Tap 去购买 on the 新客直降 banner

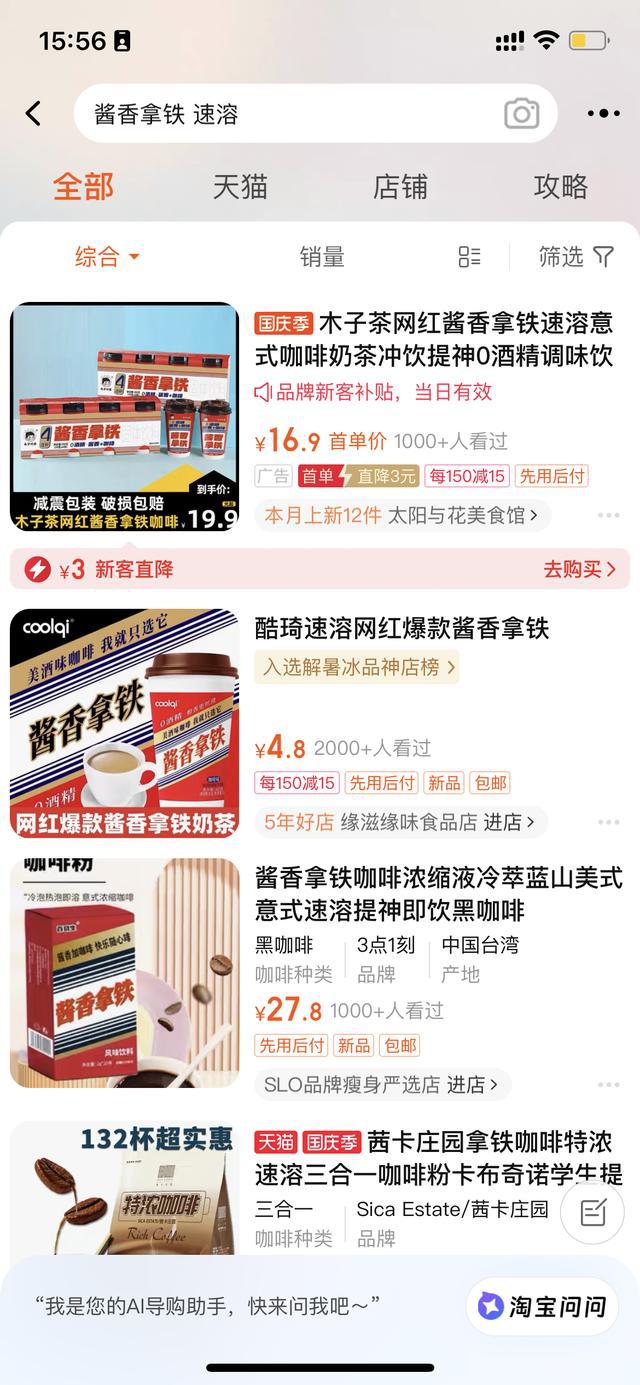[579, 569]
